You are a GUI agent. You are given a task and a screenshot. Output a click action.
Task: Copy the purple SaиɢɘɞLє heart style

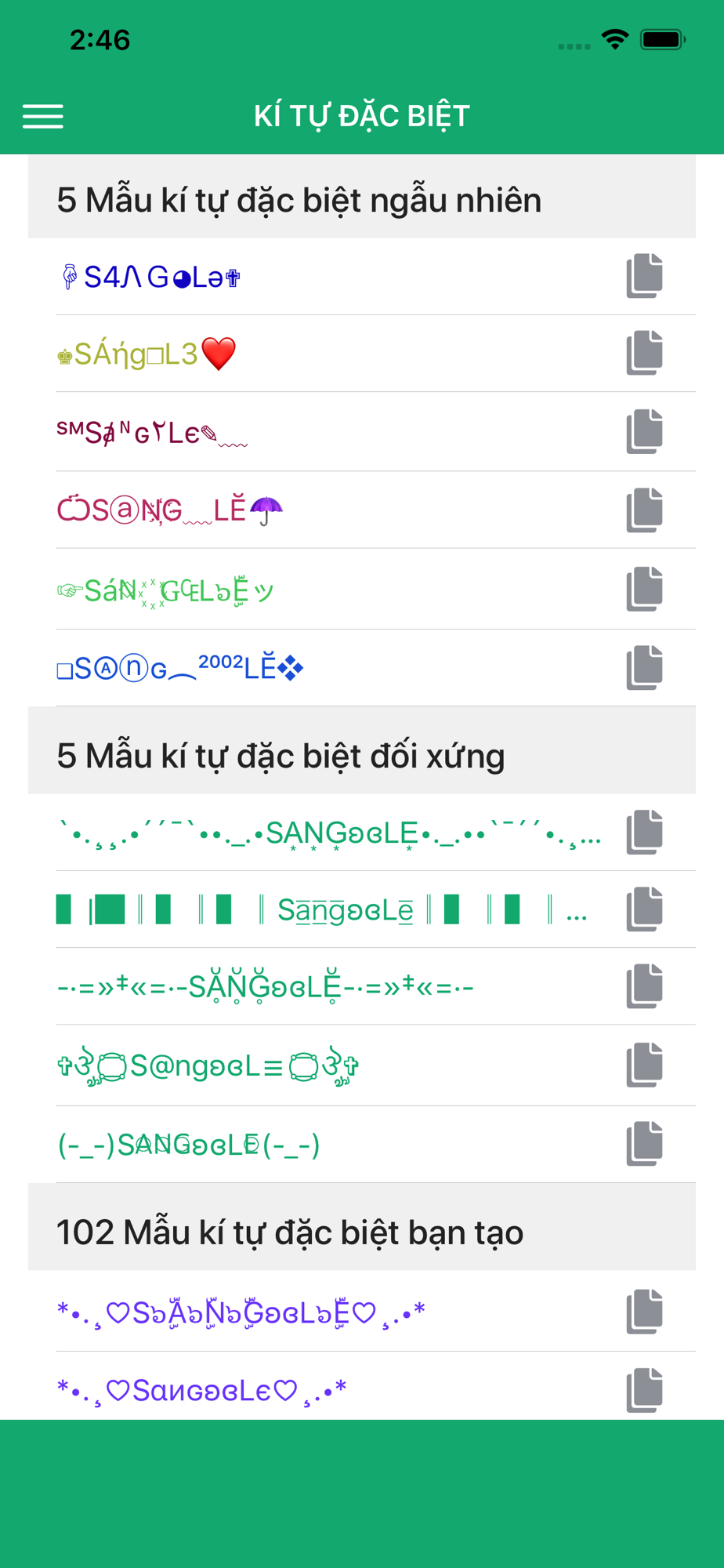(x=645, y=1390)
